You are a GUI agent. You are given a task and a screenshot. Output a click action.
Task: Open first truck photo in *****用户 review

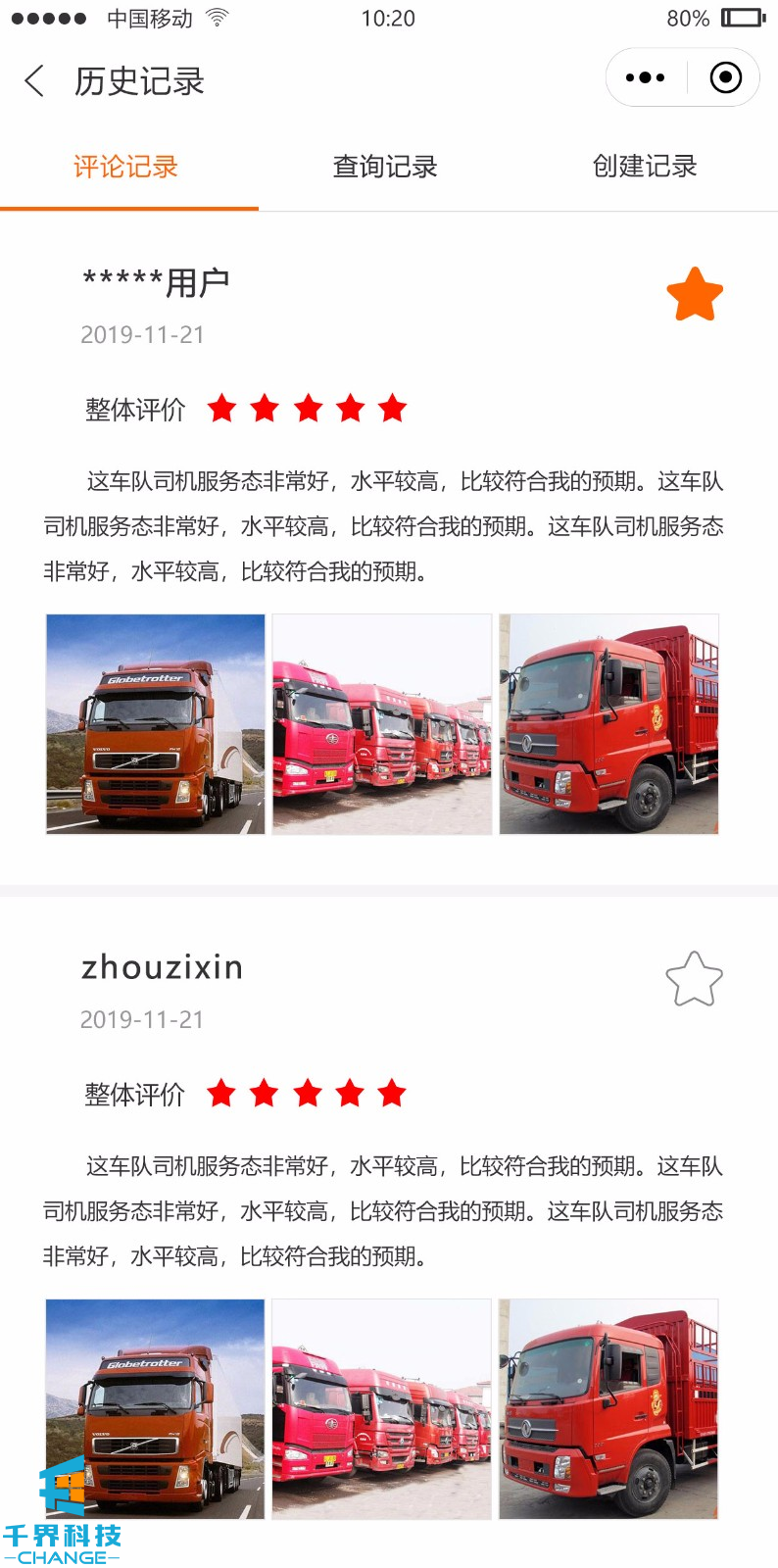click(156, 724)
